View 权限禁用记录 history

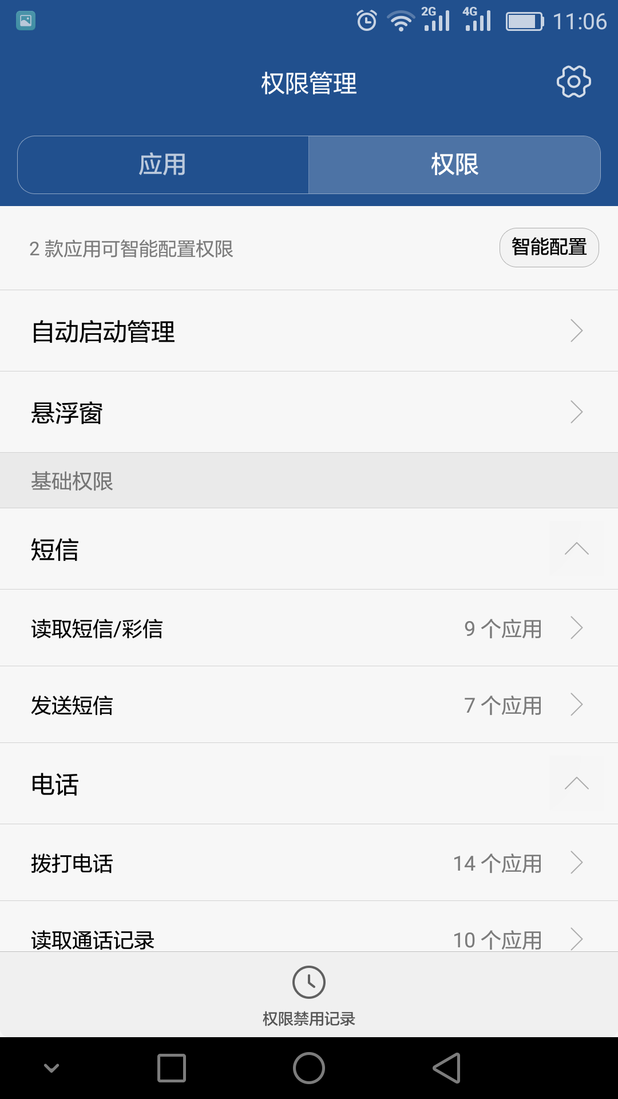(x=309, y=996)
